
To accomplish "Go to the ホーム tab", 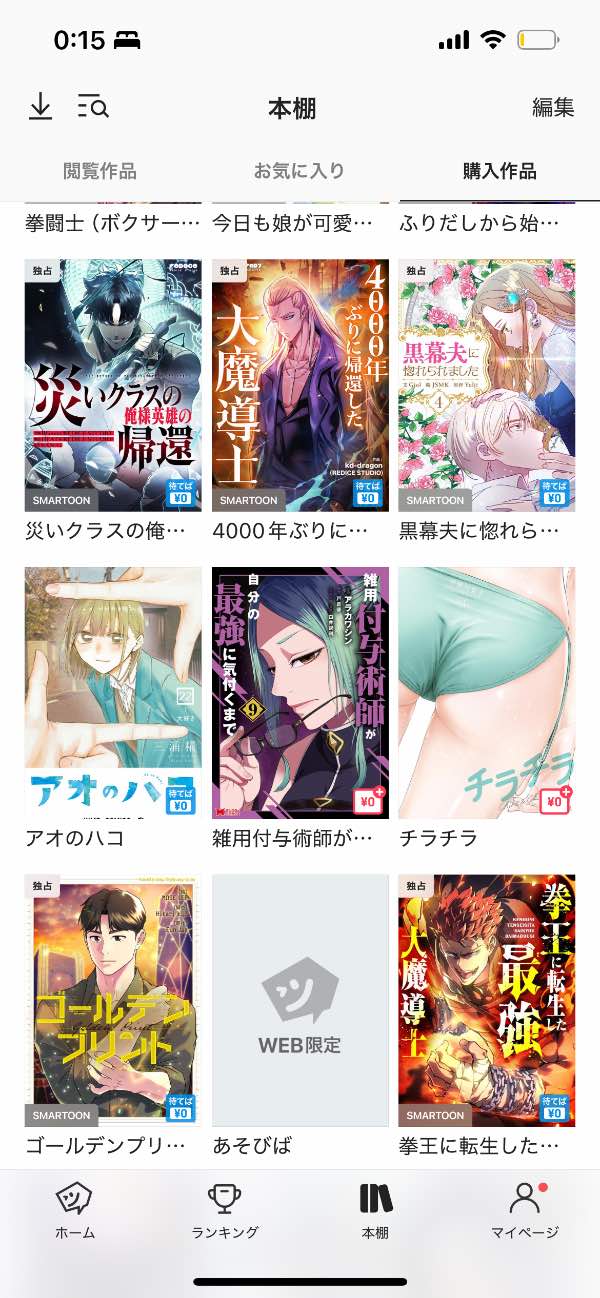I will [x=75, y=1210].
